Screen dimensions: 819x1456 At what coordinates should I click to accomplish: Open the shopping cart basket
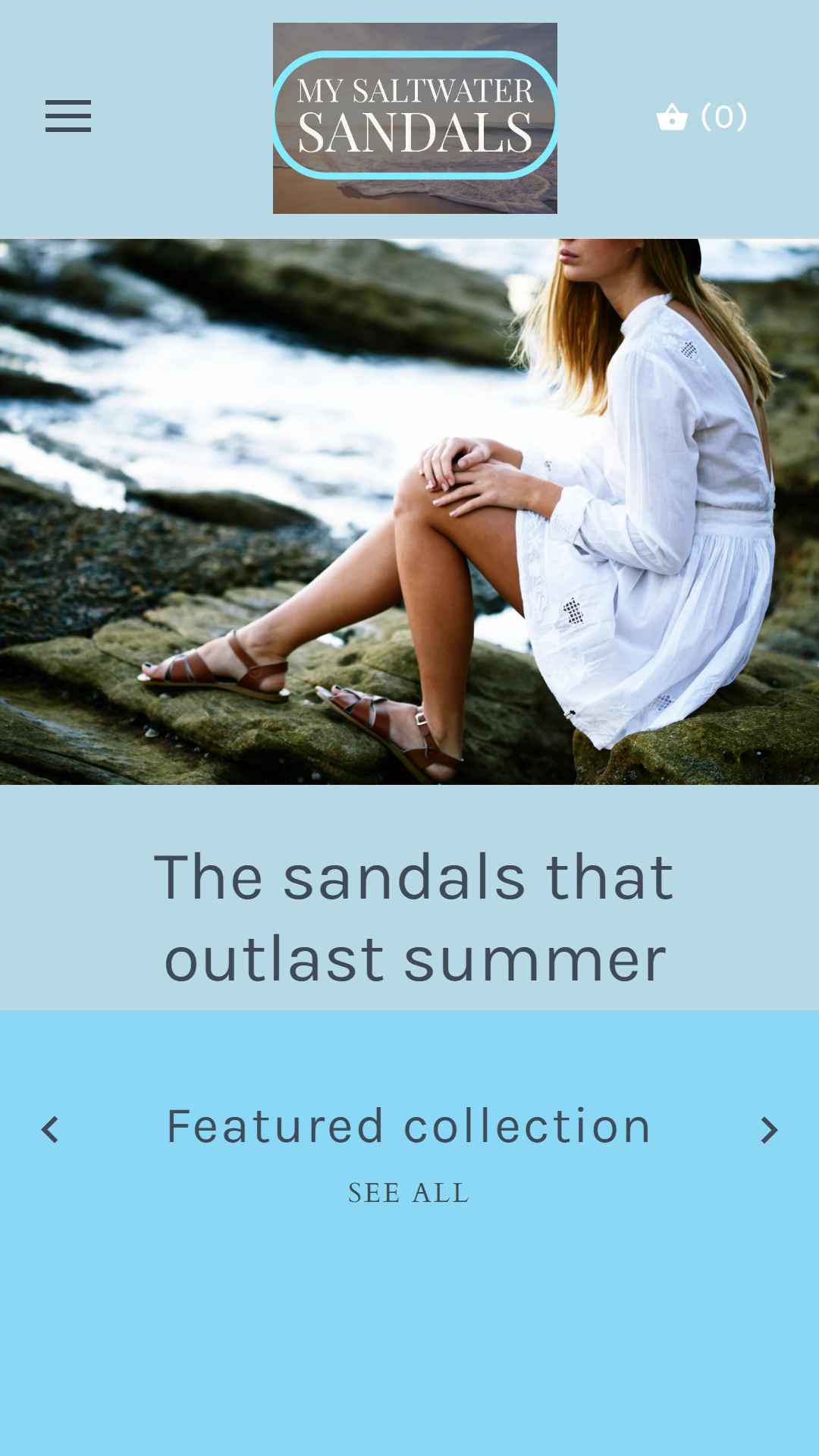701,117
